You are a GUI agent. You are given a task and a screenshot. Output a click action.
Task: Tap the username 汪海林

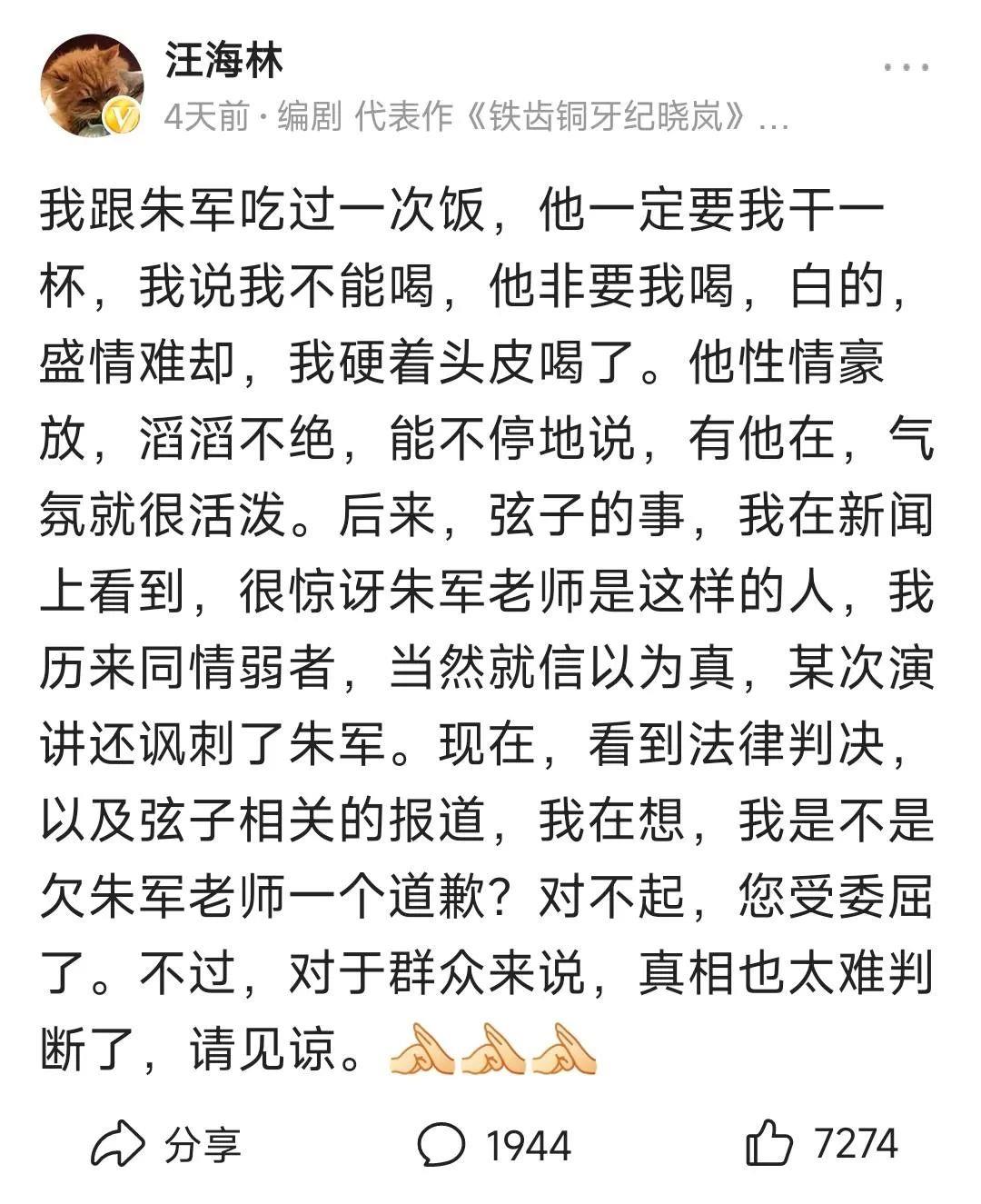click(x=223, y=60)
